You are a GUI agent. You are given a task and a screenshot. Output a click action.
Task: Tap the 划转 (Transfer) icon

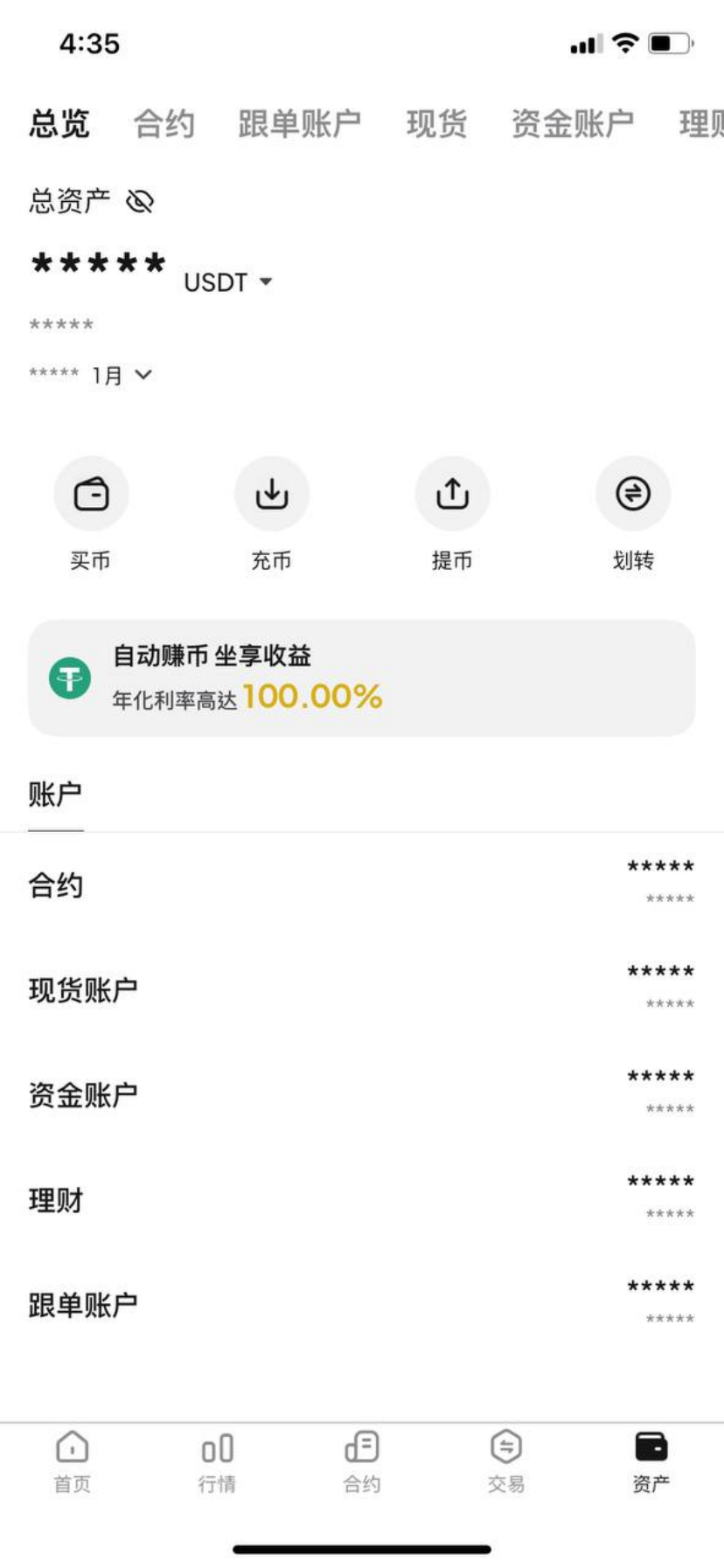coord(632,493)
